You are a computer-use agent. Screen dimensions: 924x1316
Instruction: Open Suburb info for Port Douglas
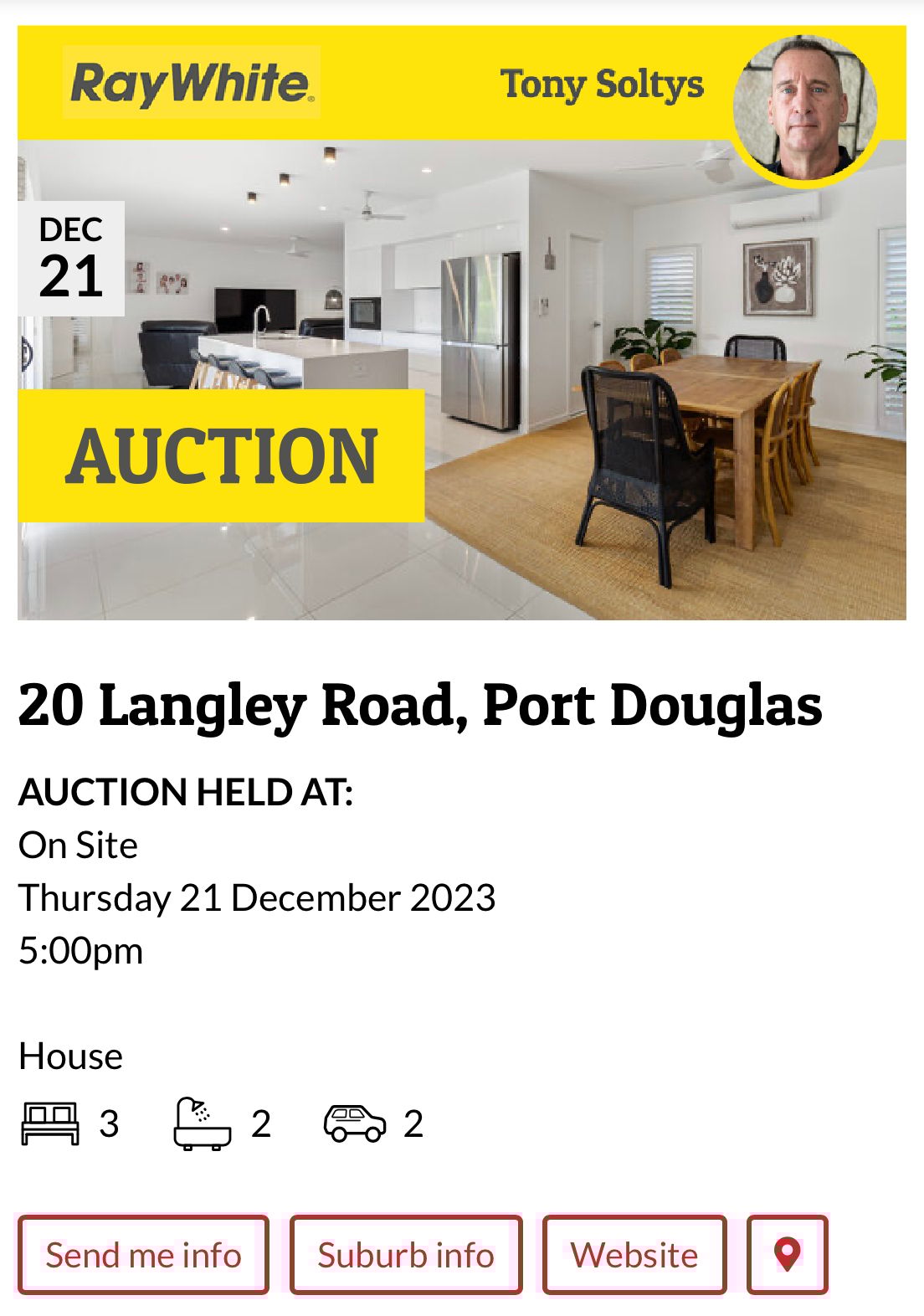pos(406,1254)
